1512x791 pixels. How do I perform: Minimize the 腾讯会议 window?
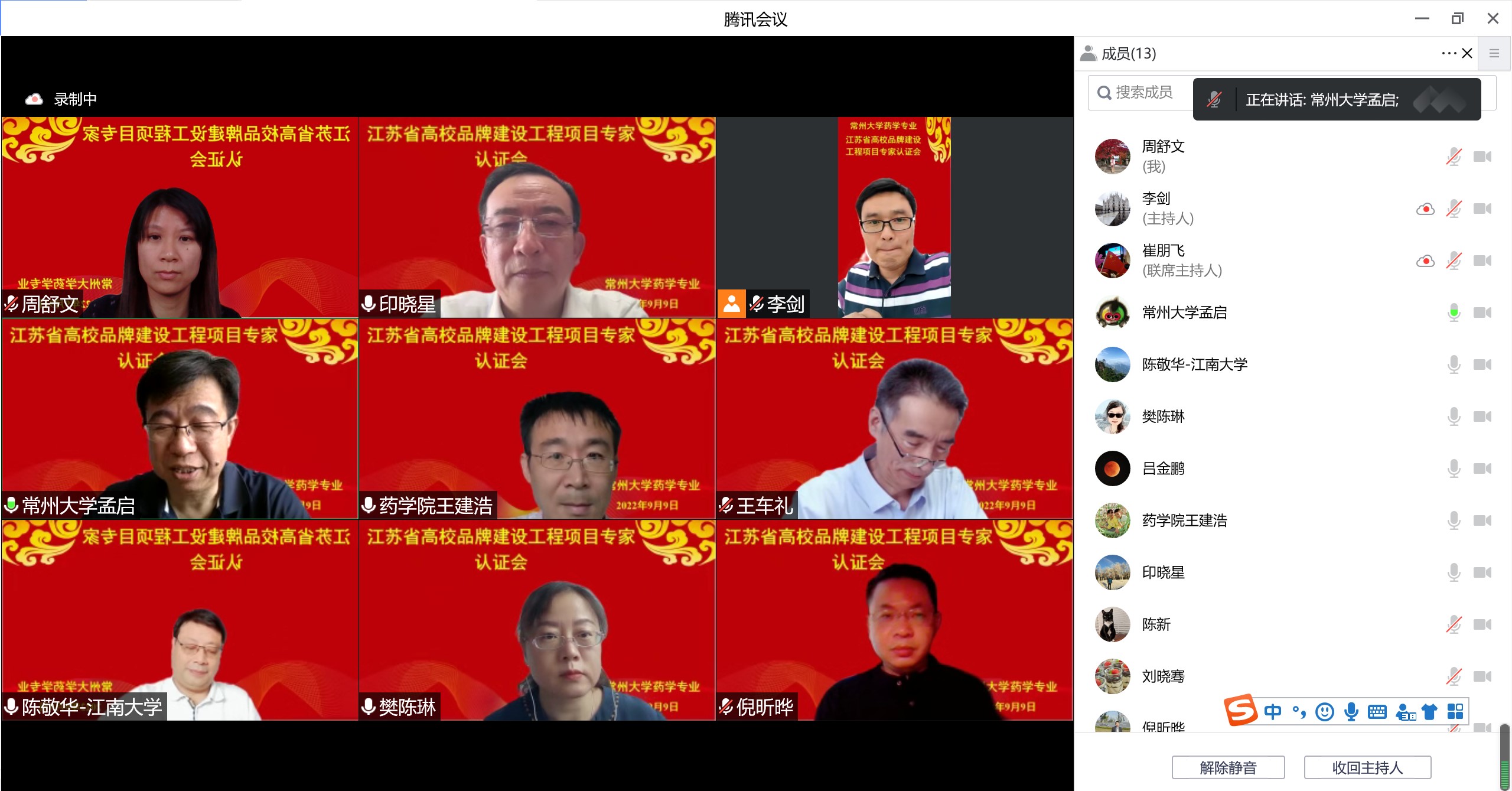tap(1422, 18)
